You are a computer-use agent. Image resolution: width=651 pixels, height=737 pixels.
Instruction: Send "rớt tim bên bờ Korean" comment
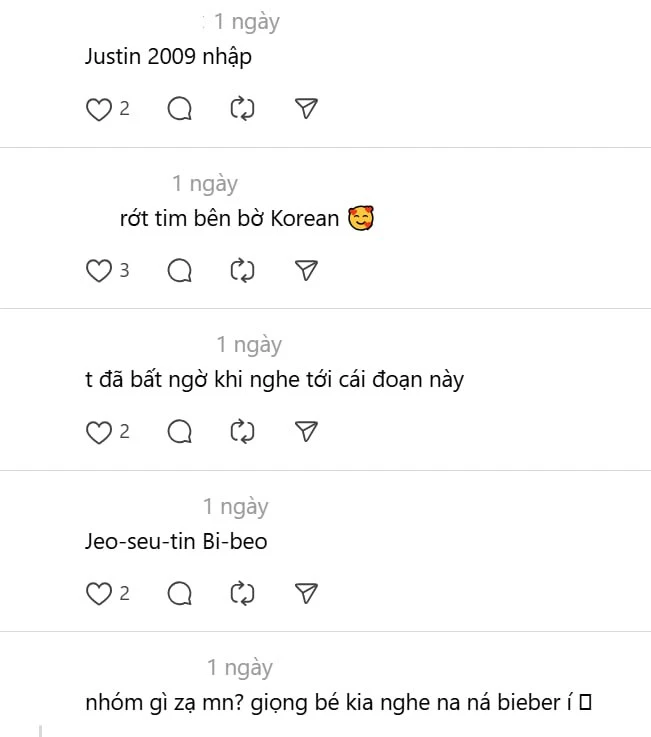coord(307,270)
